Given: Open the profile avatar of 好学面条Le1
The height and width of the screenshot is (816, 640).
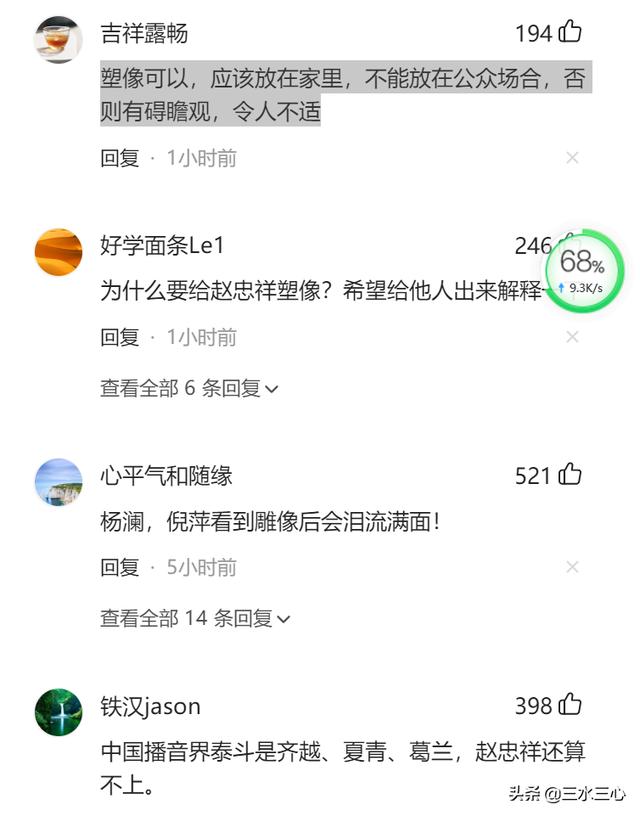Looking at the screenshot, I should coord(58,251).
